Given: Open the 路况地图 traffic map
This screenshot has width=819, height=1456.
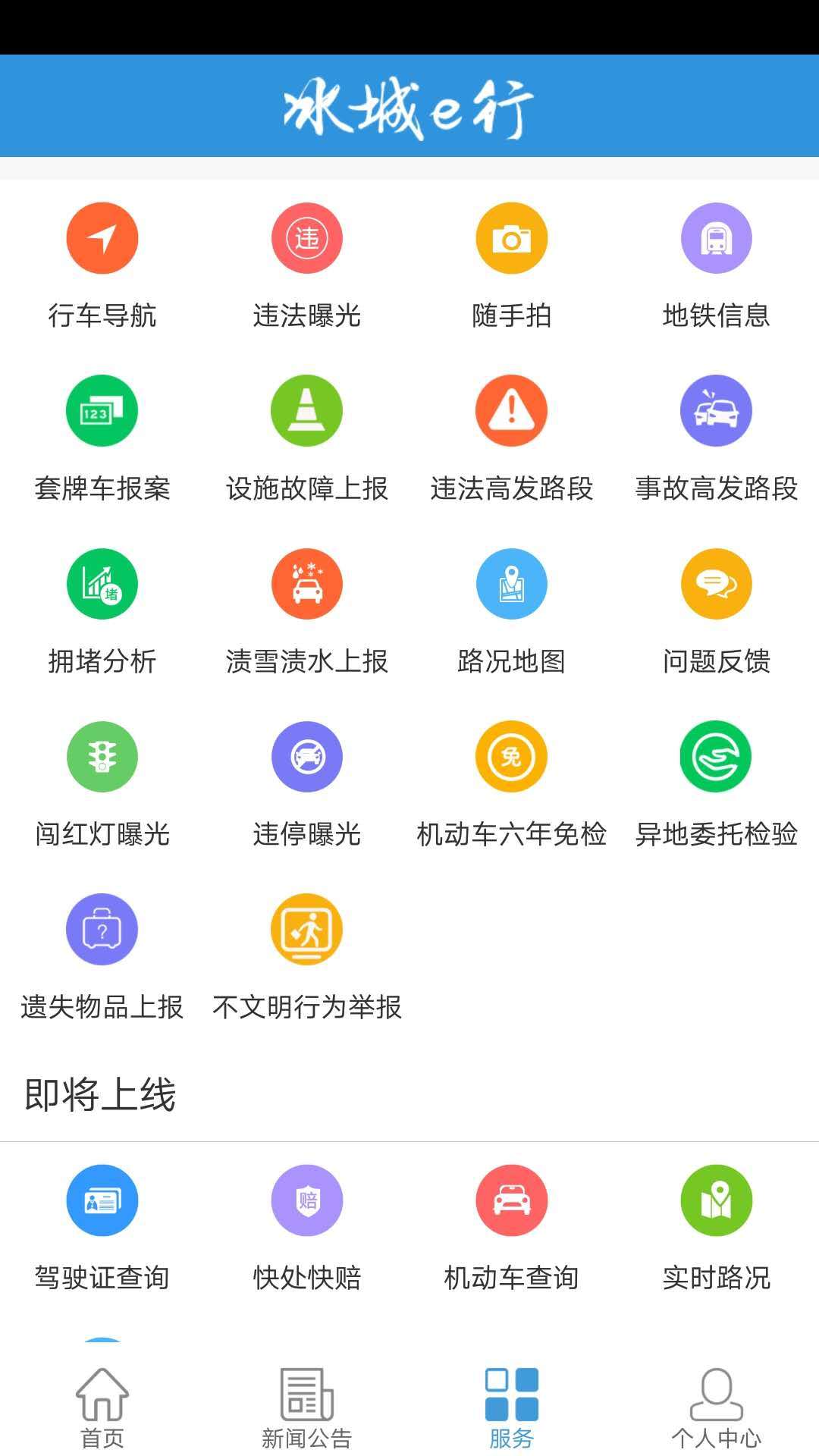Looking at the screenshot, I should [511, 583].
